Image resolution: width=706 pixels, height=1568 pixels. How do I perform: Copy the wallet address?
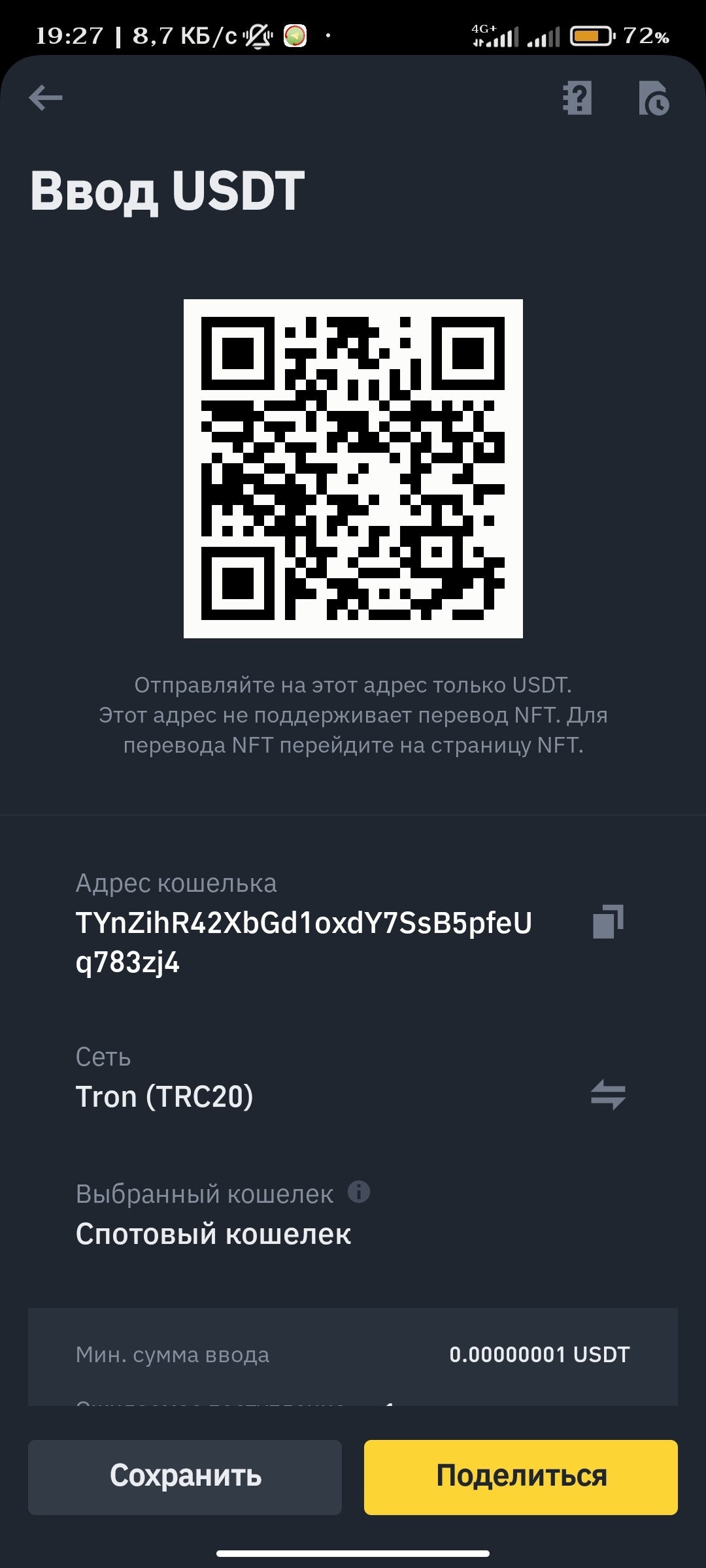(608, 921)
